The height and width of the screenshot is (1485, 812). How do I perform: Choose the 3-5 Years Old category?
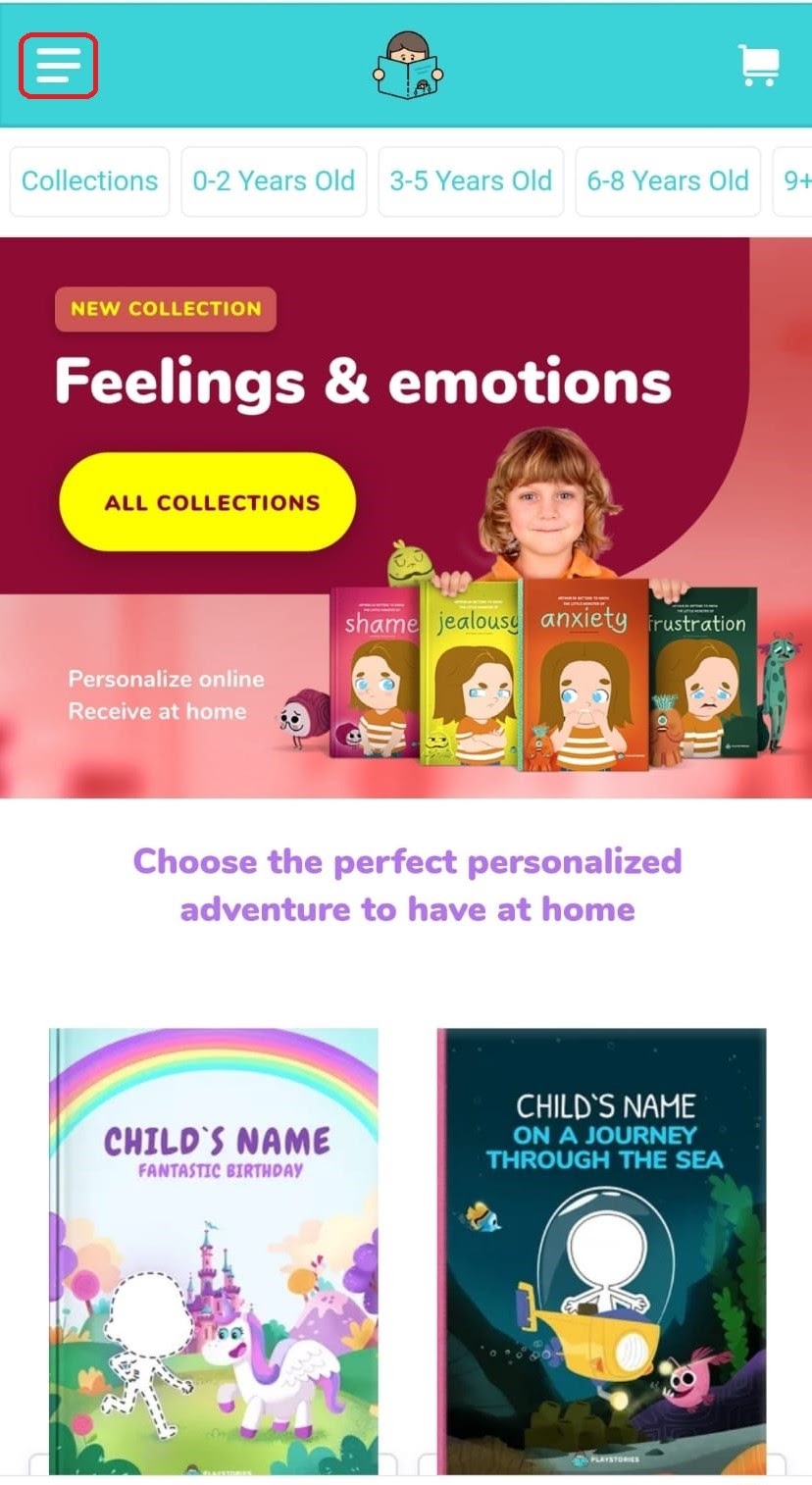(x=471, y=181)
